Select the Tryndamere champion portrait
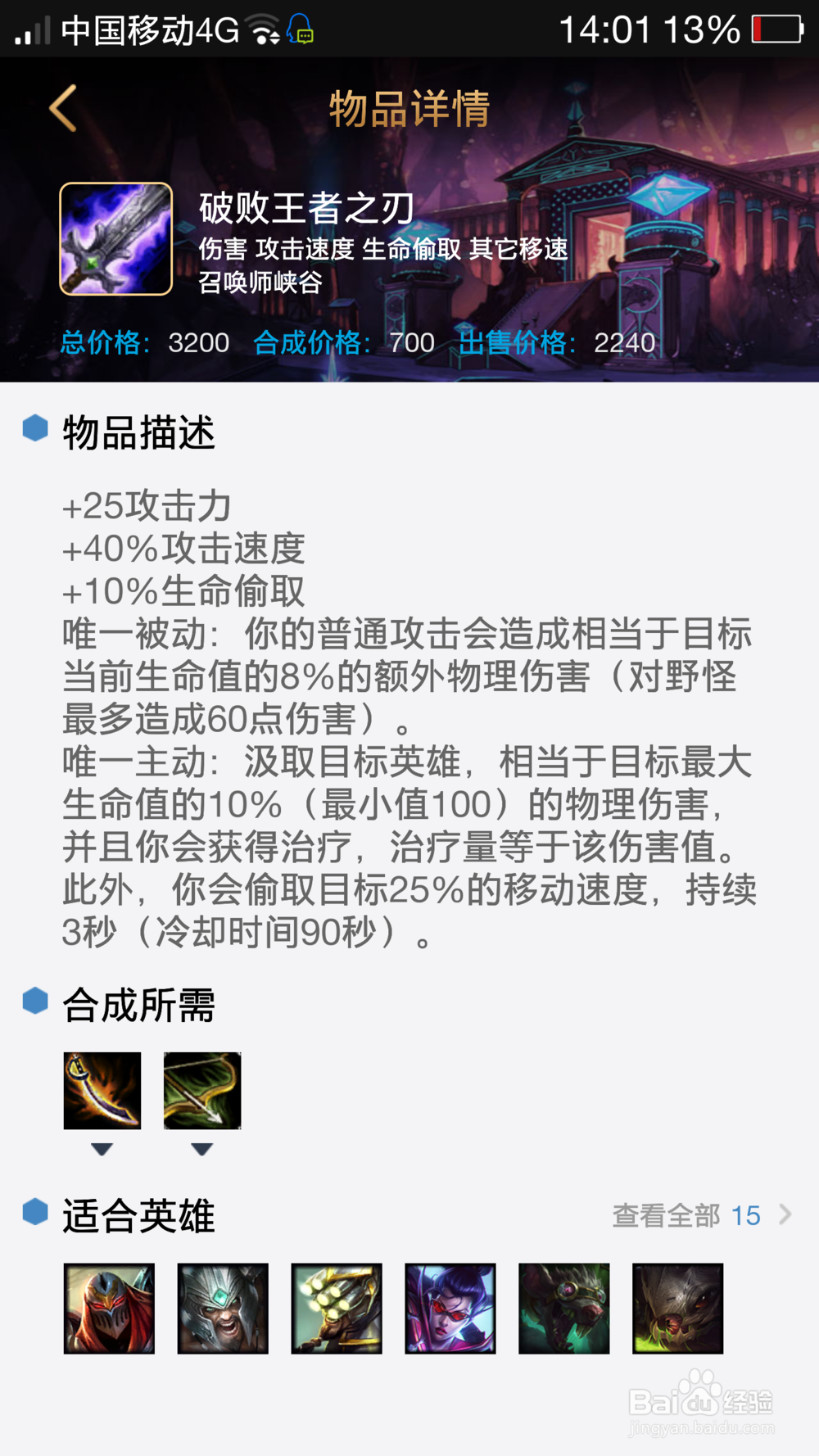819x1456 pixels. click(x=222, y=1309)
